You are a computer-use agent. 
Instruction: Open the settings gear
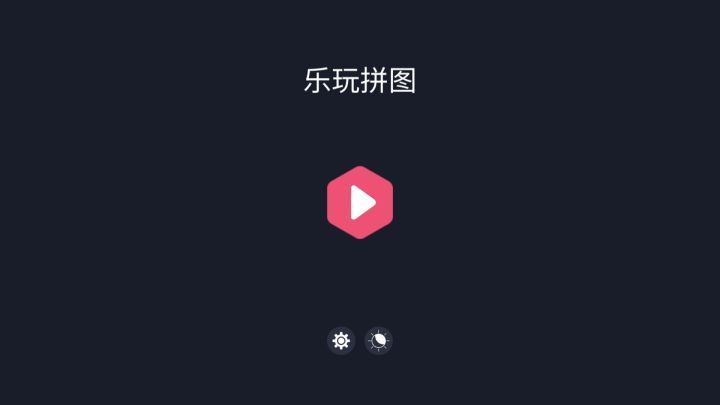[341, 341]
